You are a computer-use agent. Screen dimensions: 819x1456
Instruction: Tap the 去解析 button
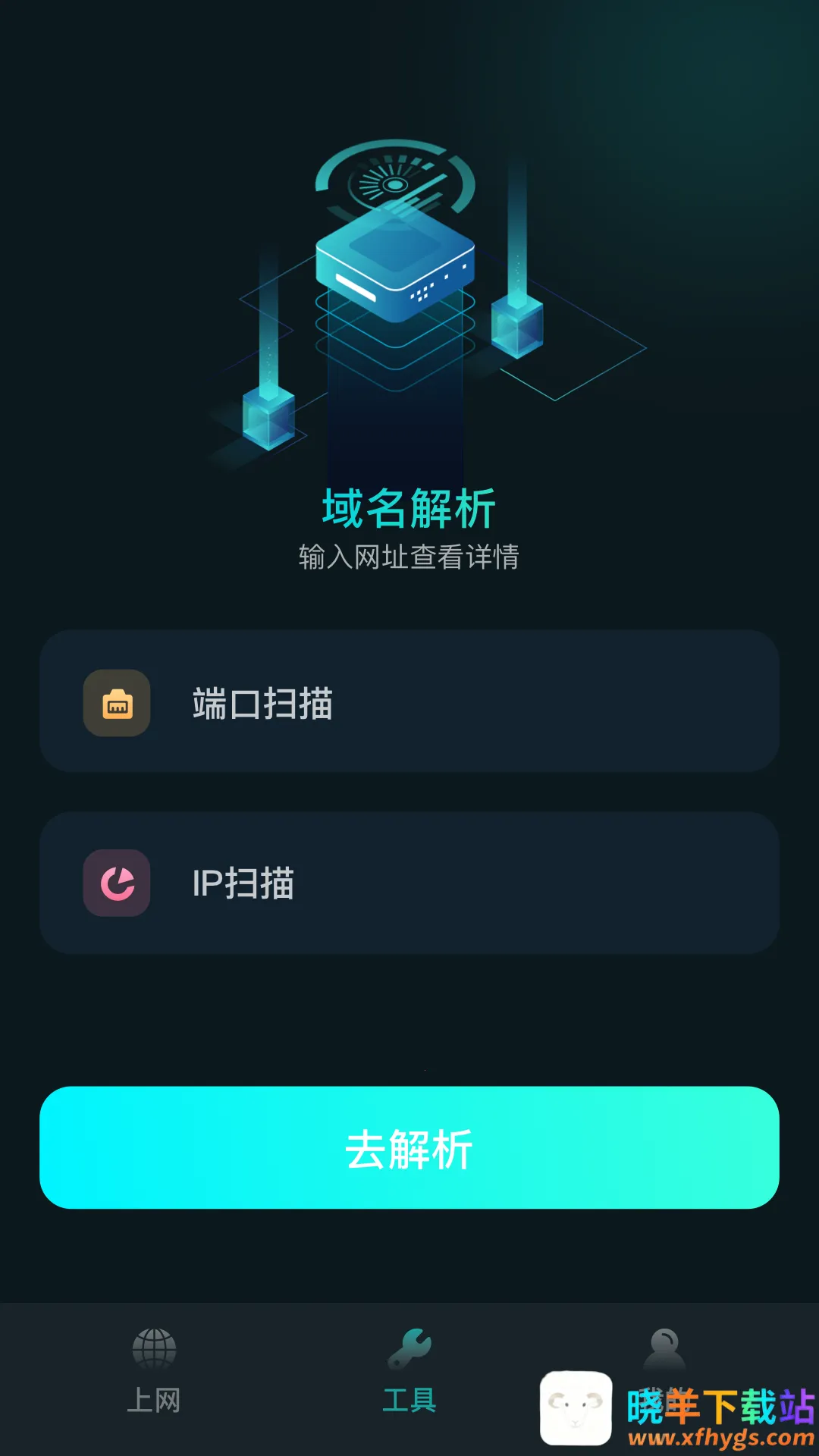(409, 1147)
